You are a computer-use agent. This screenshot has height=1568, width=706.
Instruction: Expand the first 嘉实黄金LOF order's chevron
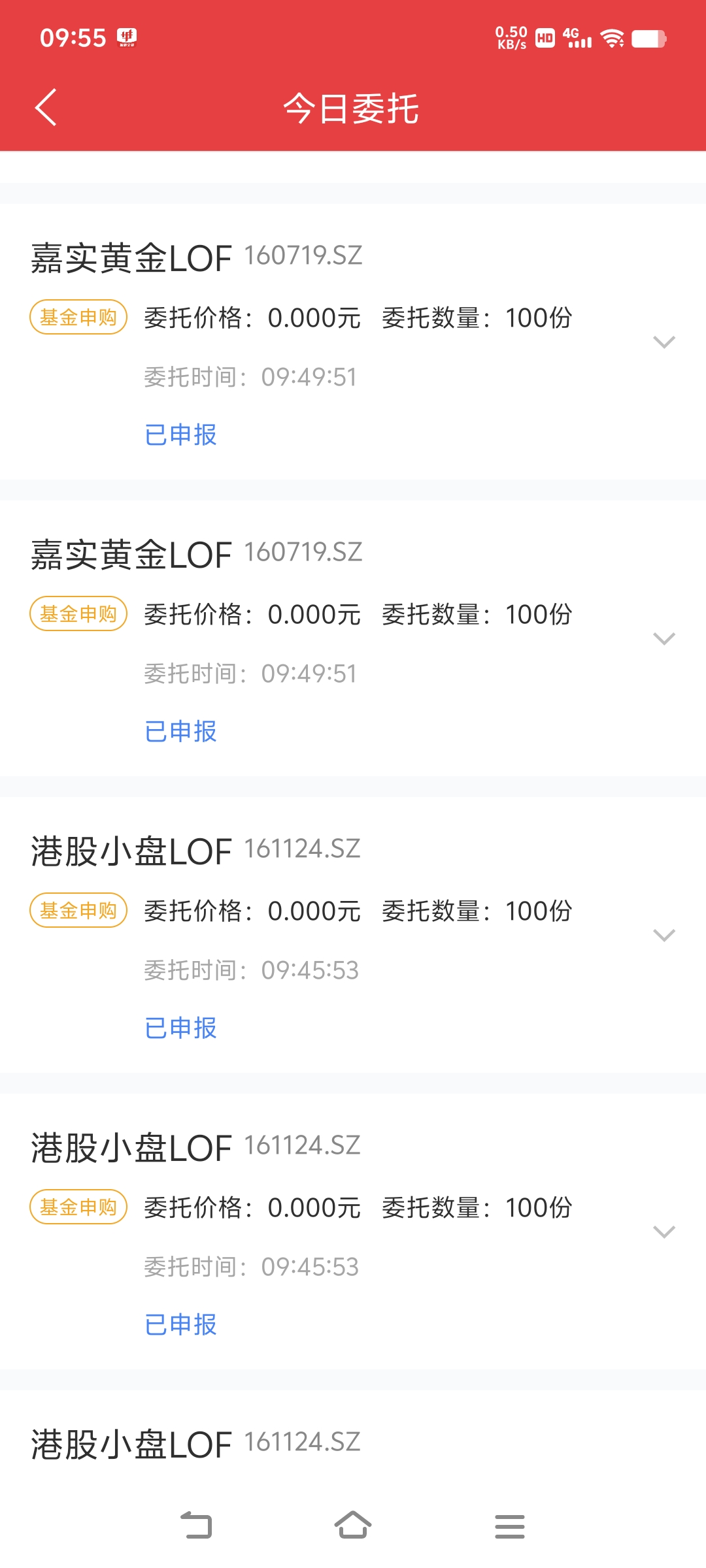coord(664,342)
